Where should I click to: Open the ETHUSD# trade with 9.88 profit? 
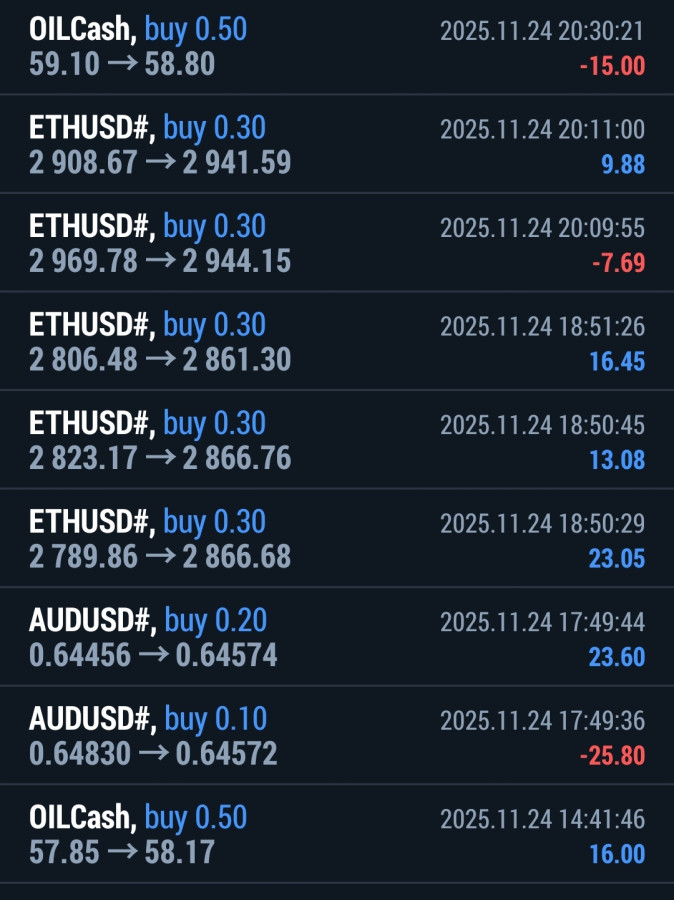336,145
